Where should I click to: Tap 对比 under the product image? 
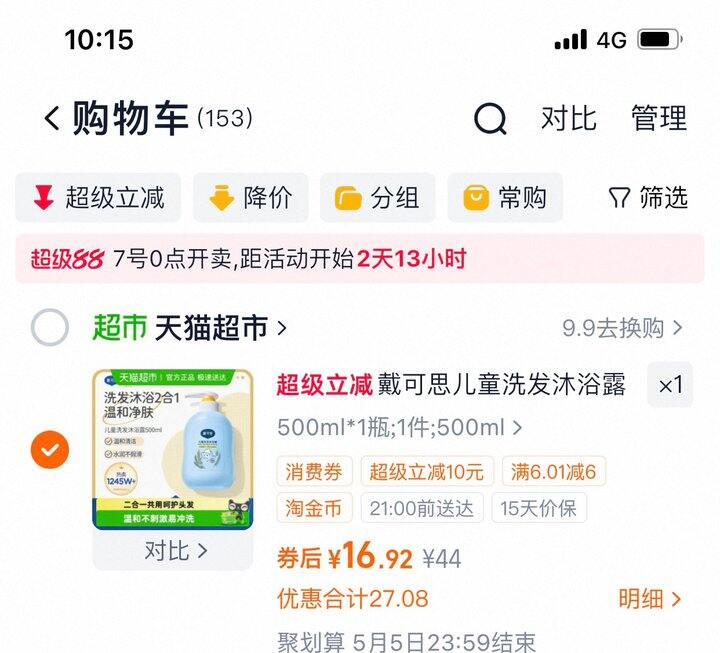click(175, 550)
